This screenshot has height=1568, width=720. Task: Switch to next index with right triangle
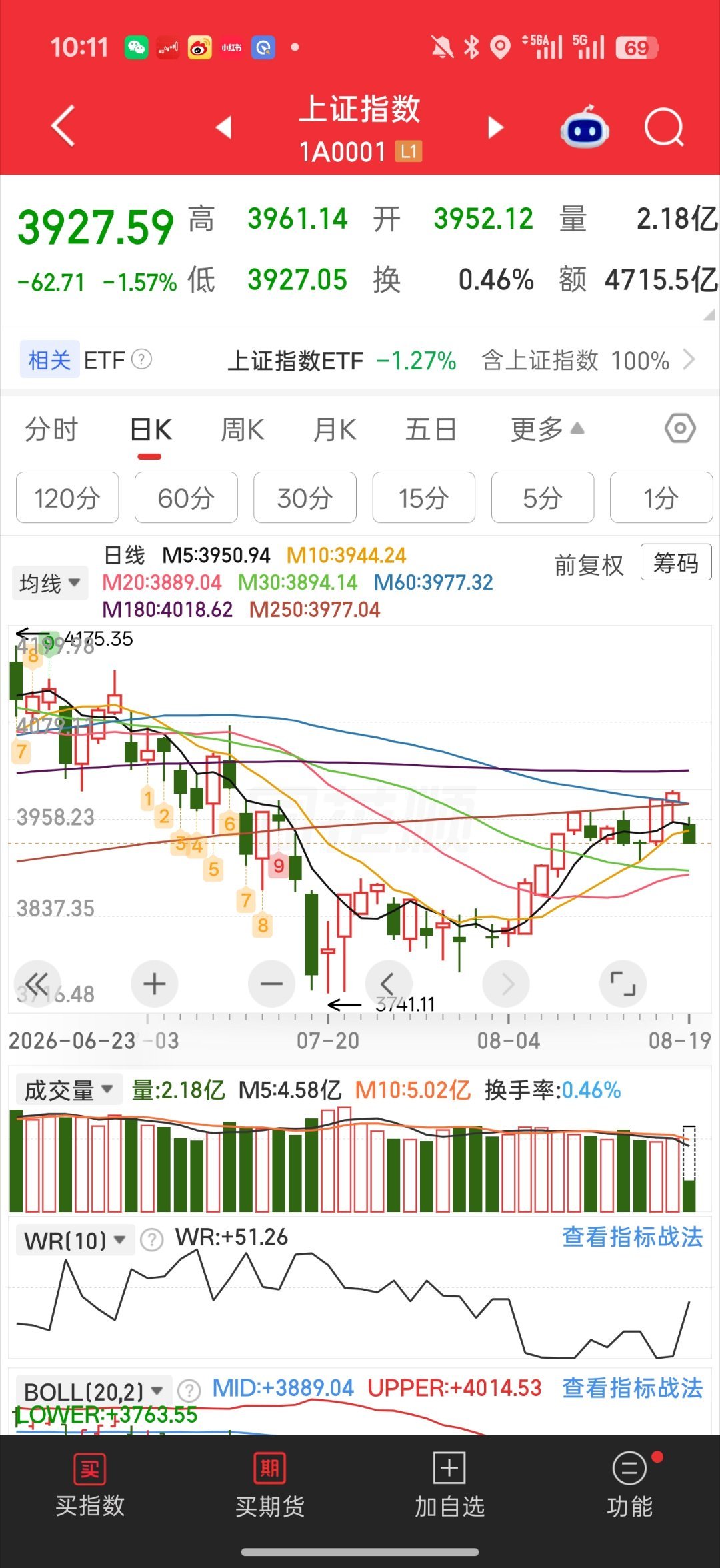point(495,127)
